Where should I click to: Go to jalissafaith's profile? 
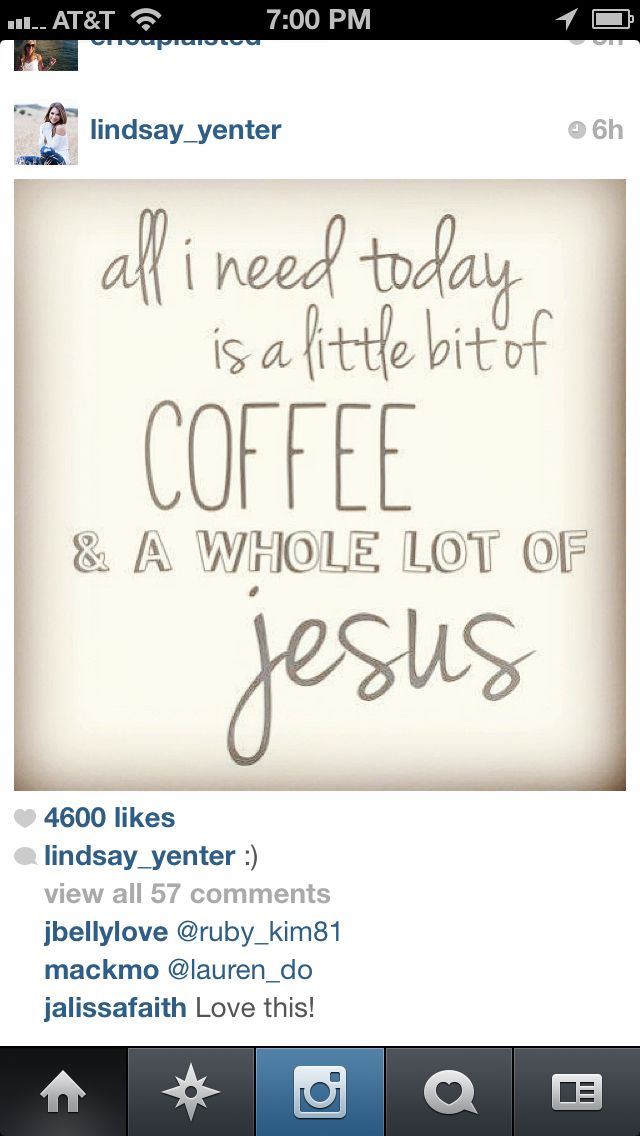click(115, 1007)
